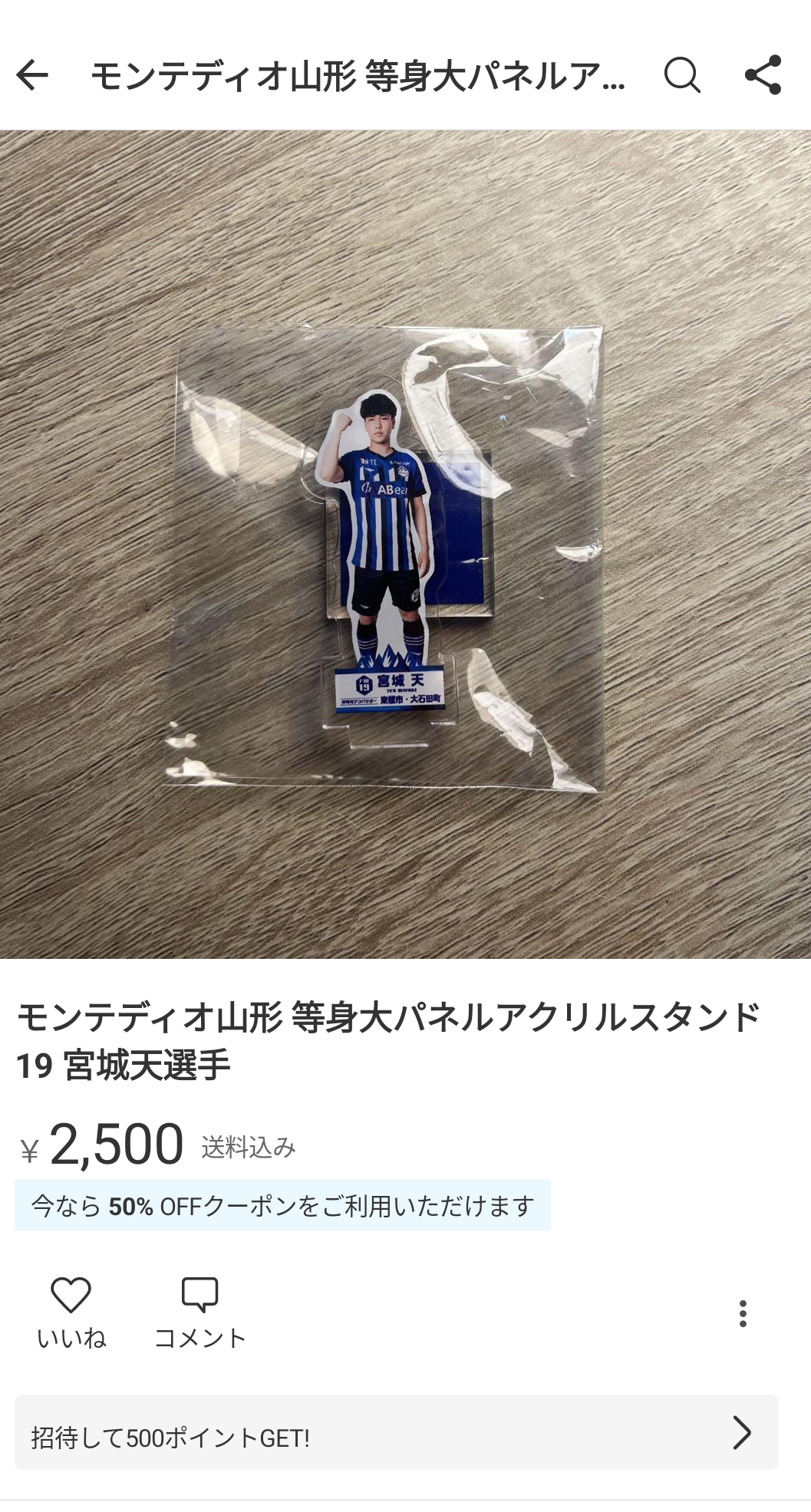Image resolution: width=811 pixels, height=1512 pixels.
Task: Open the three-dot overflow menu
Action: (x=742, y=1313)
